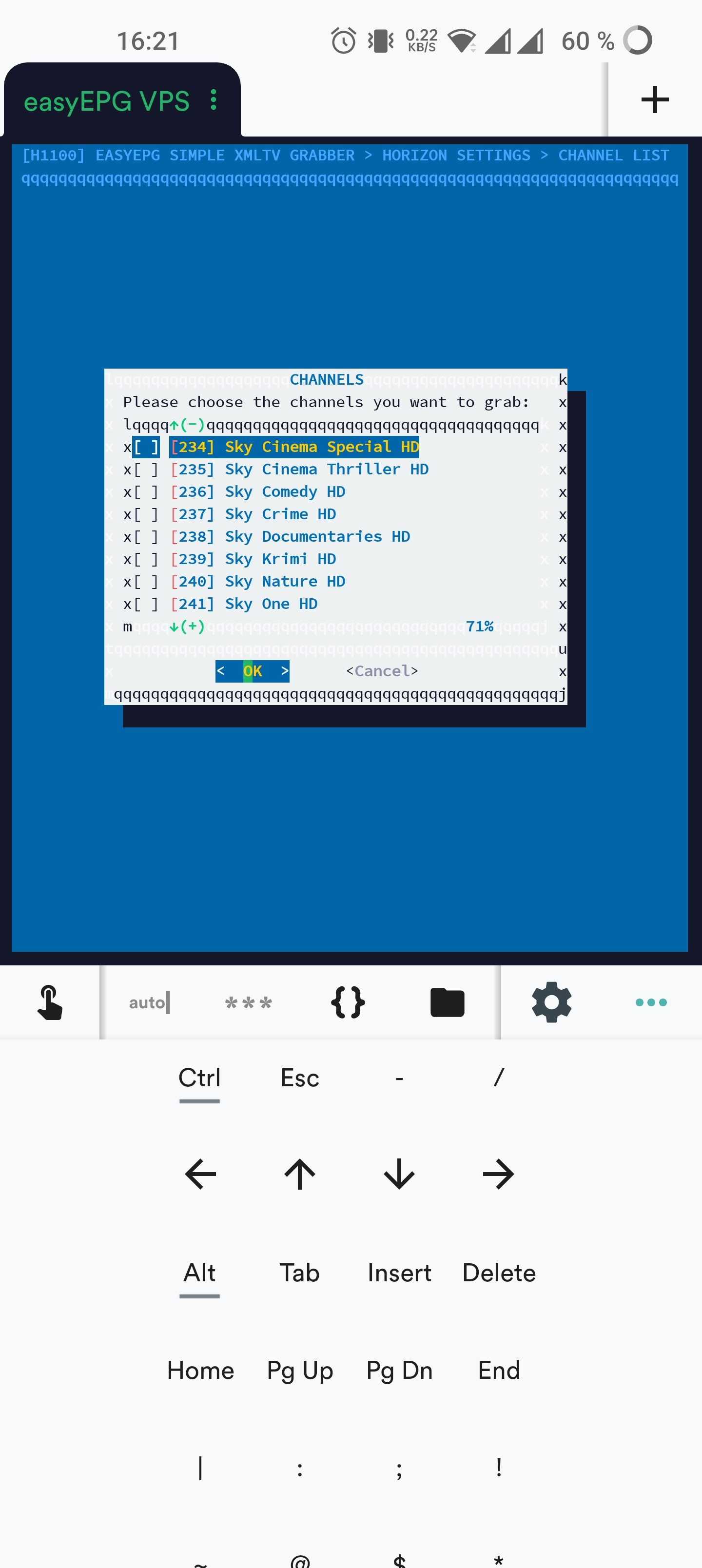Viewport: 702px width, 1568px height.
Task: Tap the down arrow key
Action: point(399,1174)
